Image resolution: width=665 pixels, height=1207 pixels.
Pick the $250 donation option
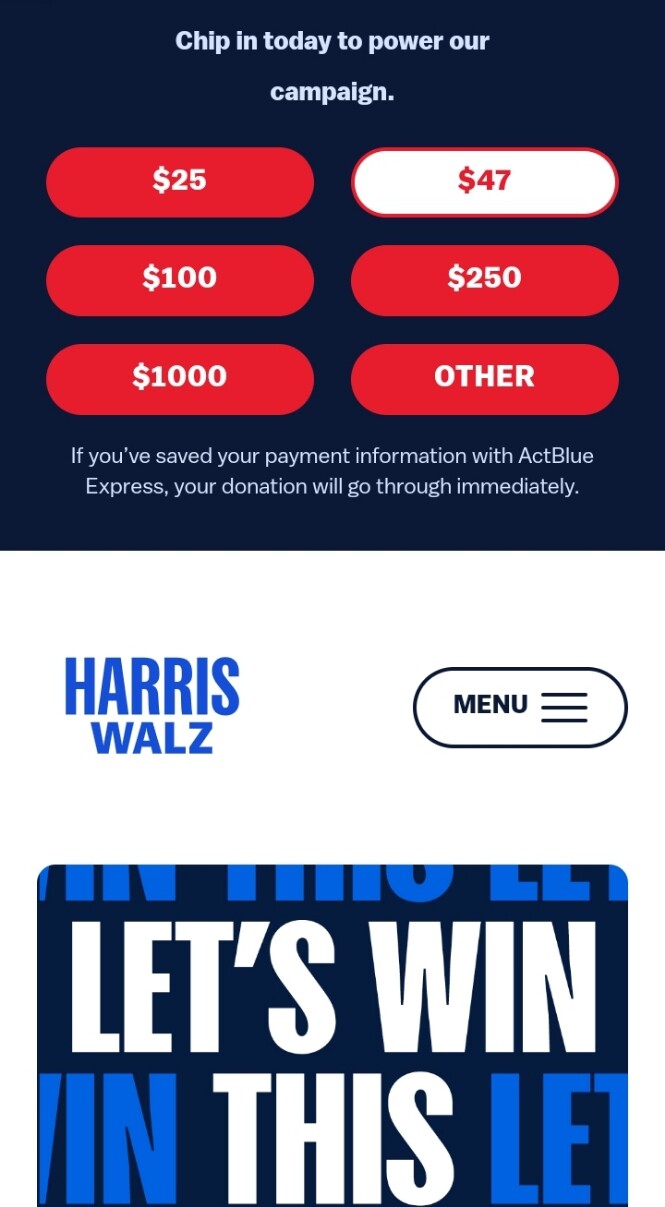485,279
